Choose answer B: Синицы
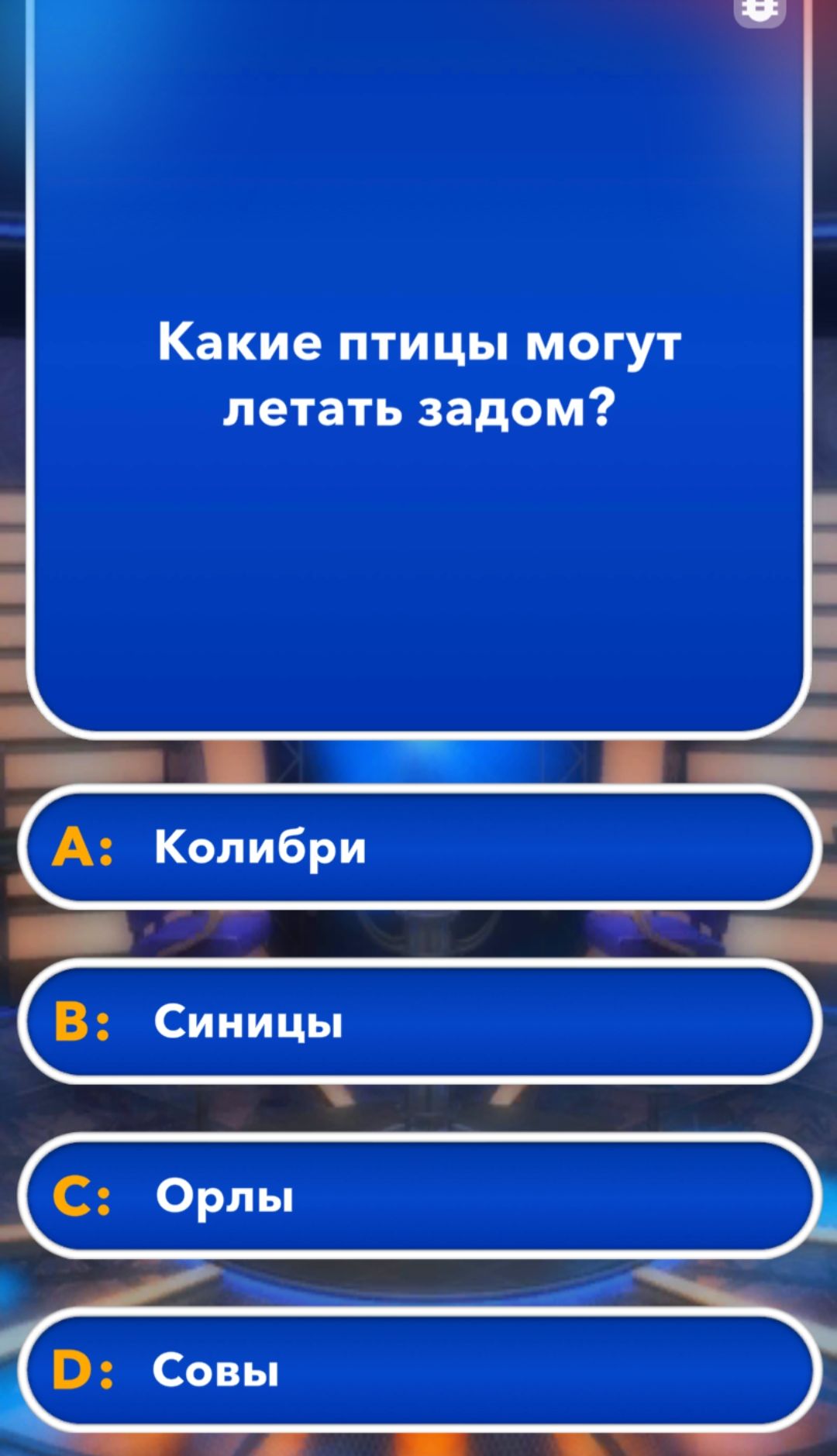Image resolution: width=837 pixels, height=1456 pixels. click(418, 1021)
